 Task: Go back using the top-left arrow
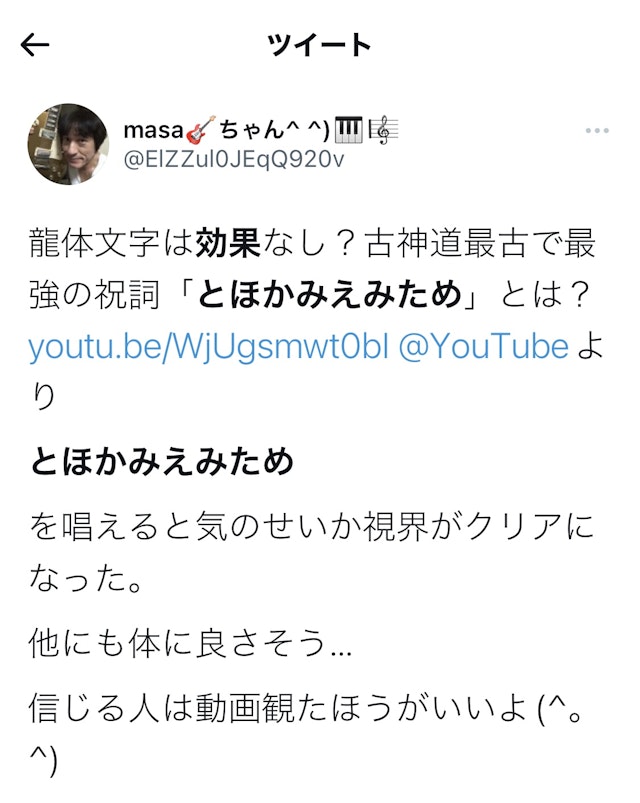(35, 45)
